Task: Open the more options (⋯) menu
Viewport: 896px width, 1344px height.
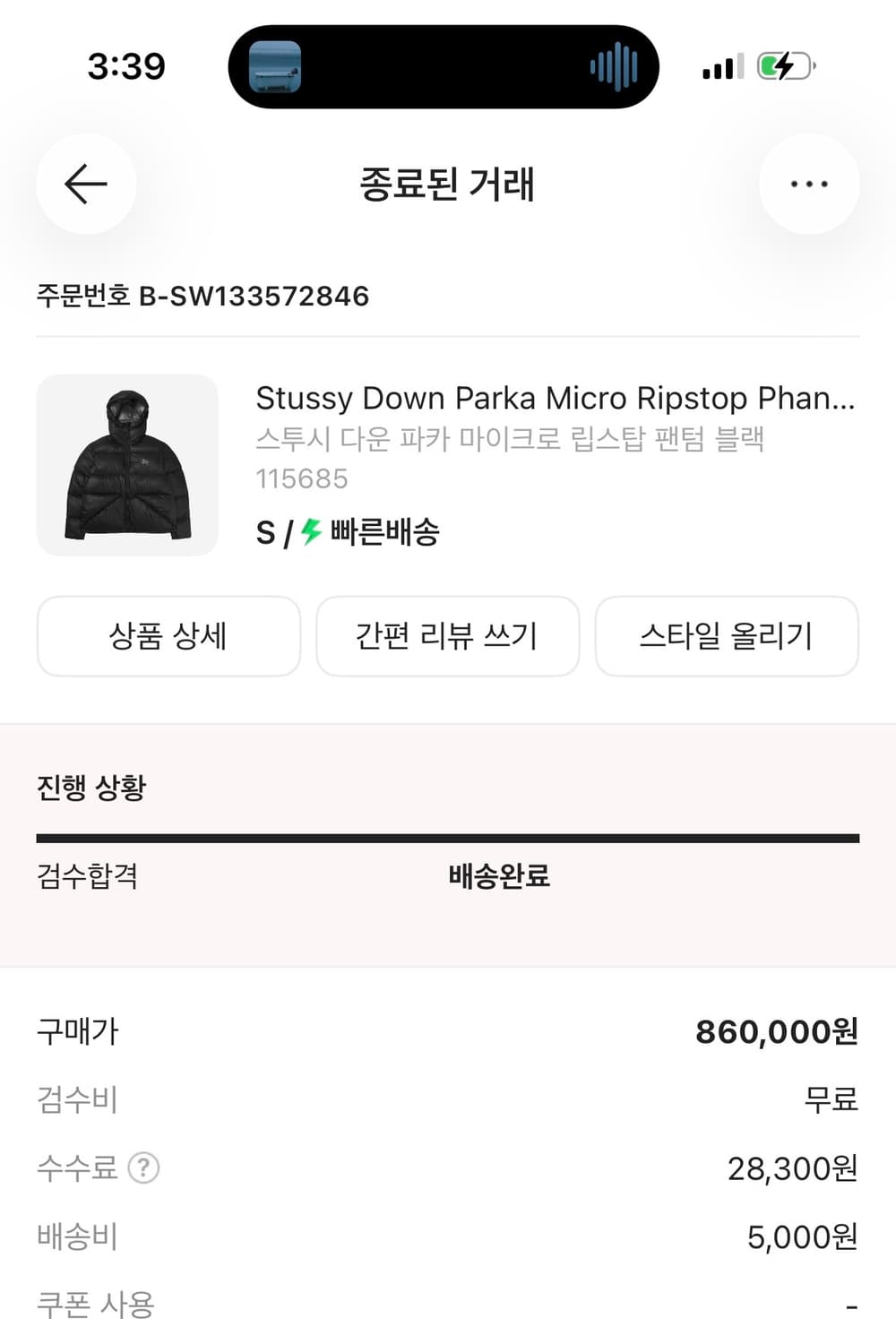Action: click(809, 184)
